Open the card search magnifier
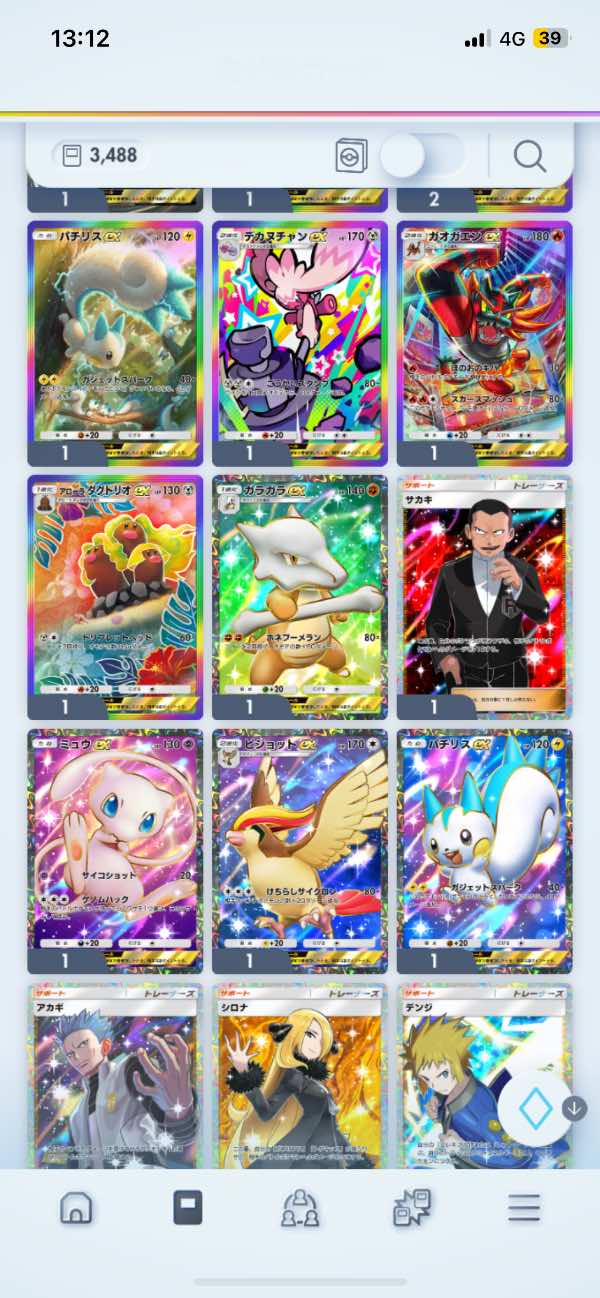 (x=529, y=155)
